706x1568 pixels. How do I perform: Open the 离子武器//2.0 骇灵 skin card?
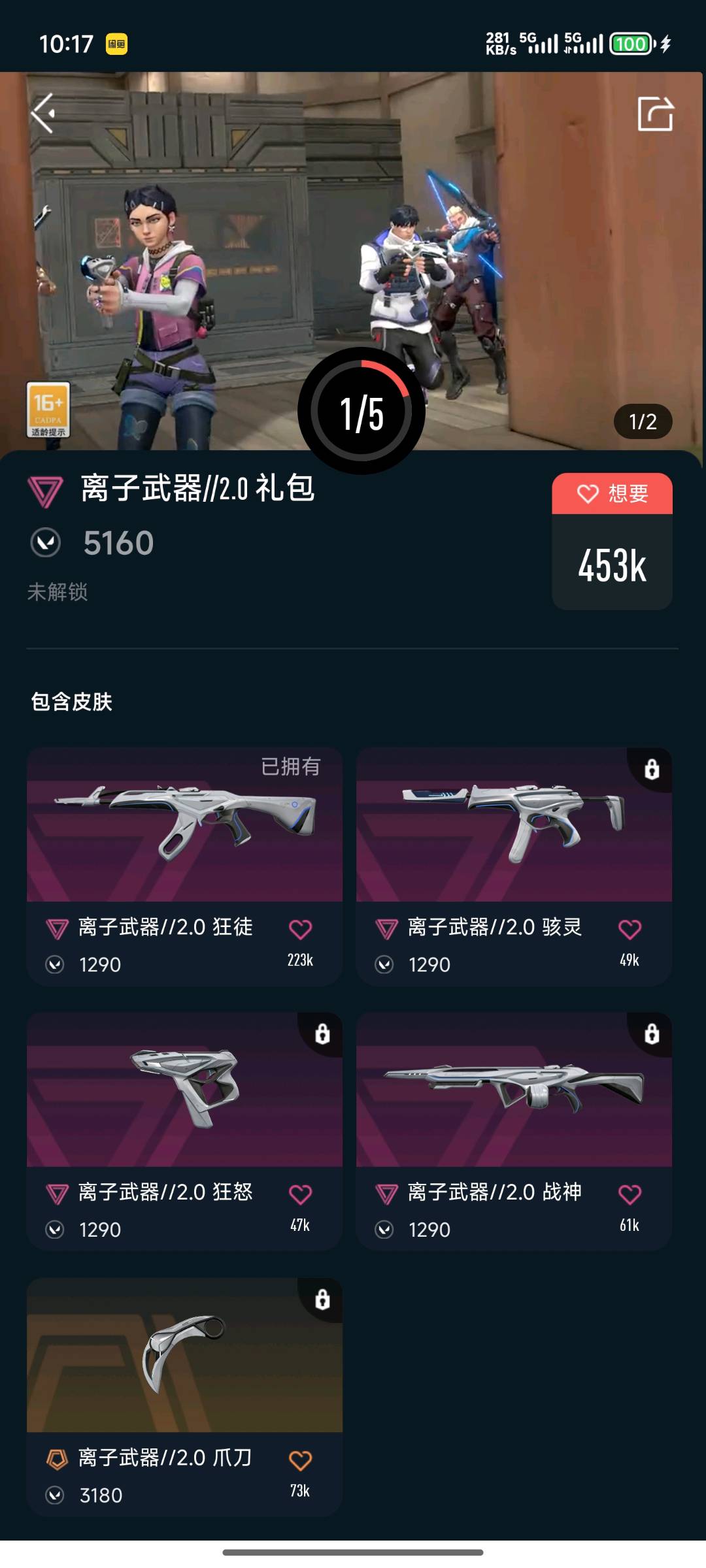(514, 866)
